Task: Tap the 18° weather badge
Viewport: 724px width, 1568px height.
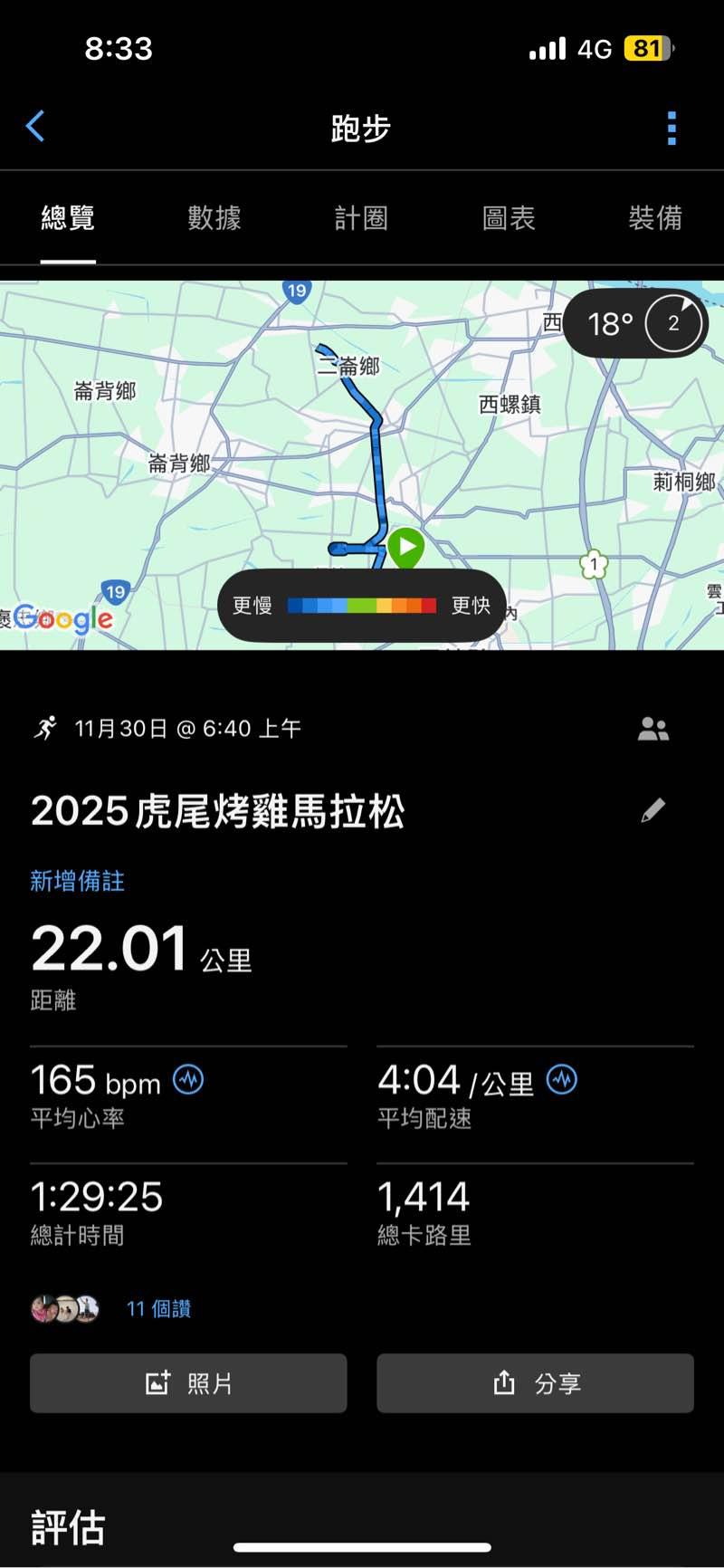Action: click(x=635, y=323)
